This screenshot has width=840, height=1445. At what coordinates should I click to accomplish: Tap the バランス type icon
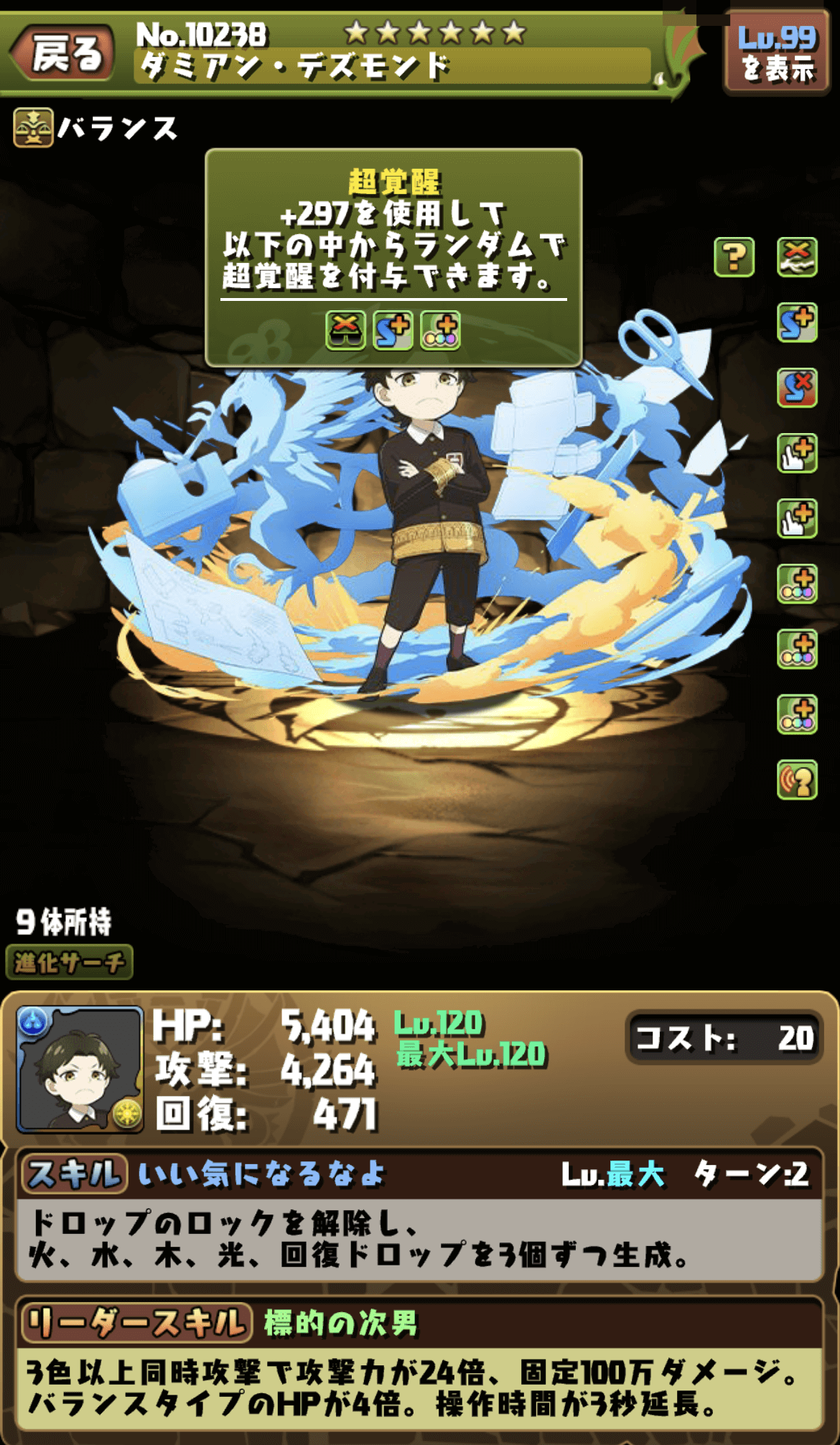(x=33, y=128)
